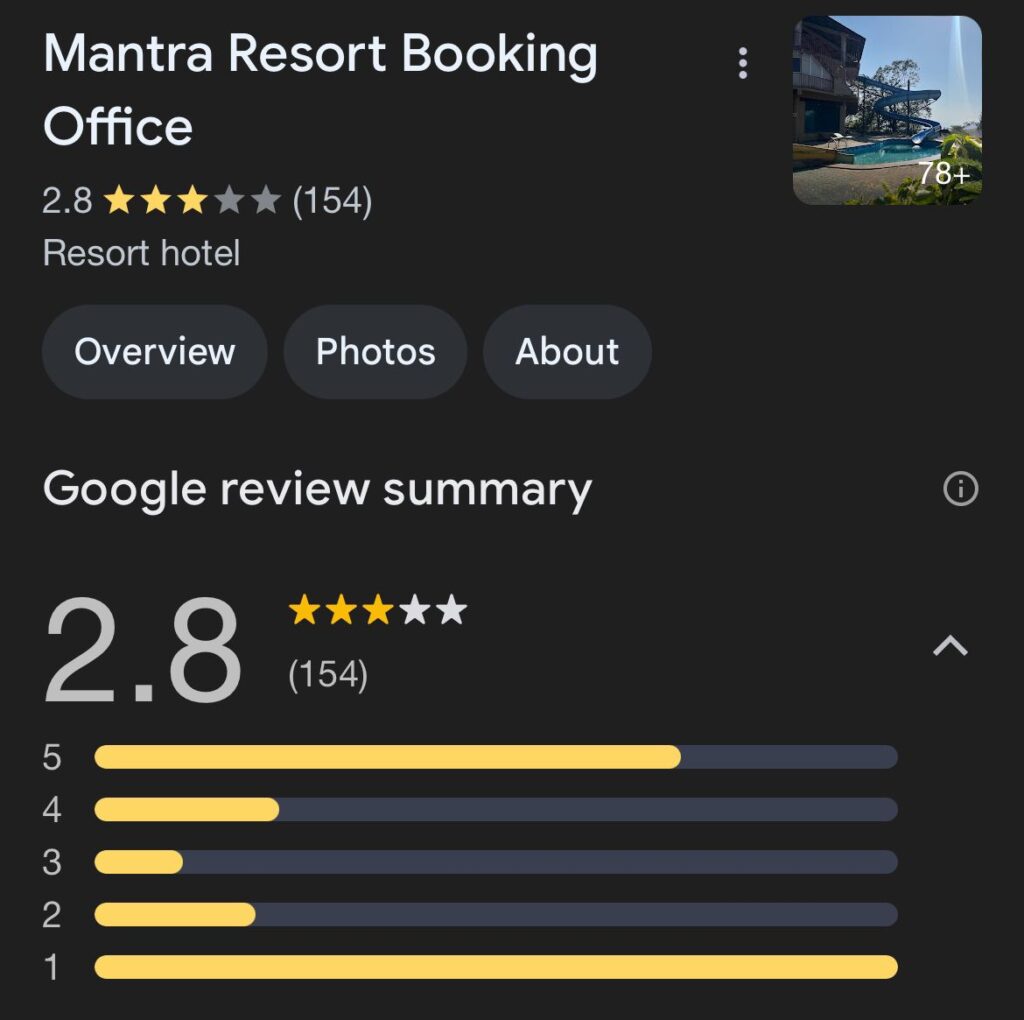Viewport: 1024px width, 1020px height.
Task: Open the three-dot overflow menu
Action: 742,63
